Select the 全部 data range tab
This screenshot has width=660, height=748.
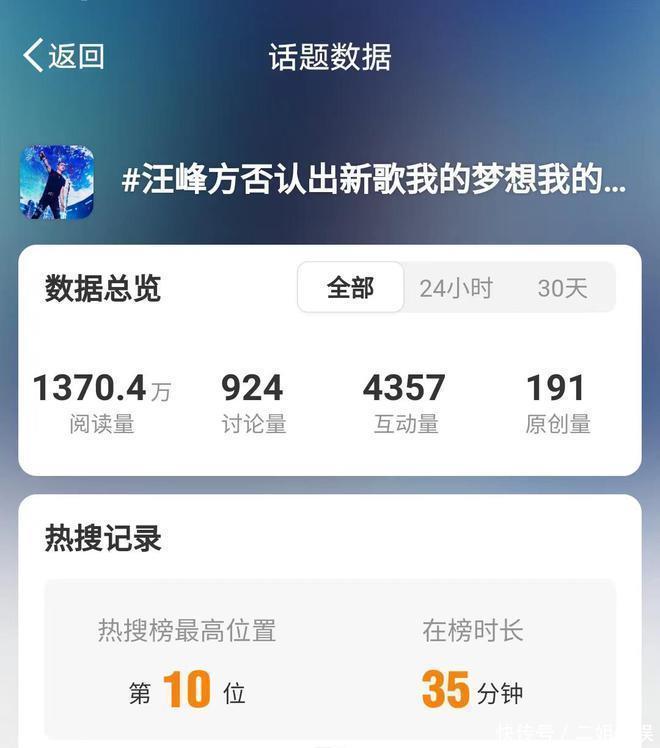(350, 288)
